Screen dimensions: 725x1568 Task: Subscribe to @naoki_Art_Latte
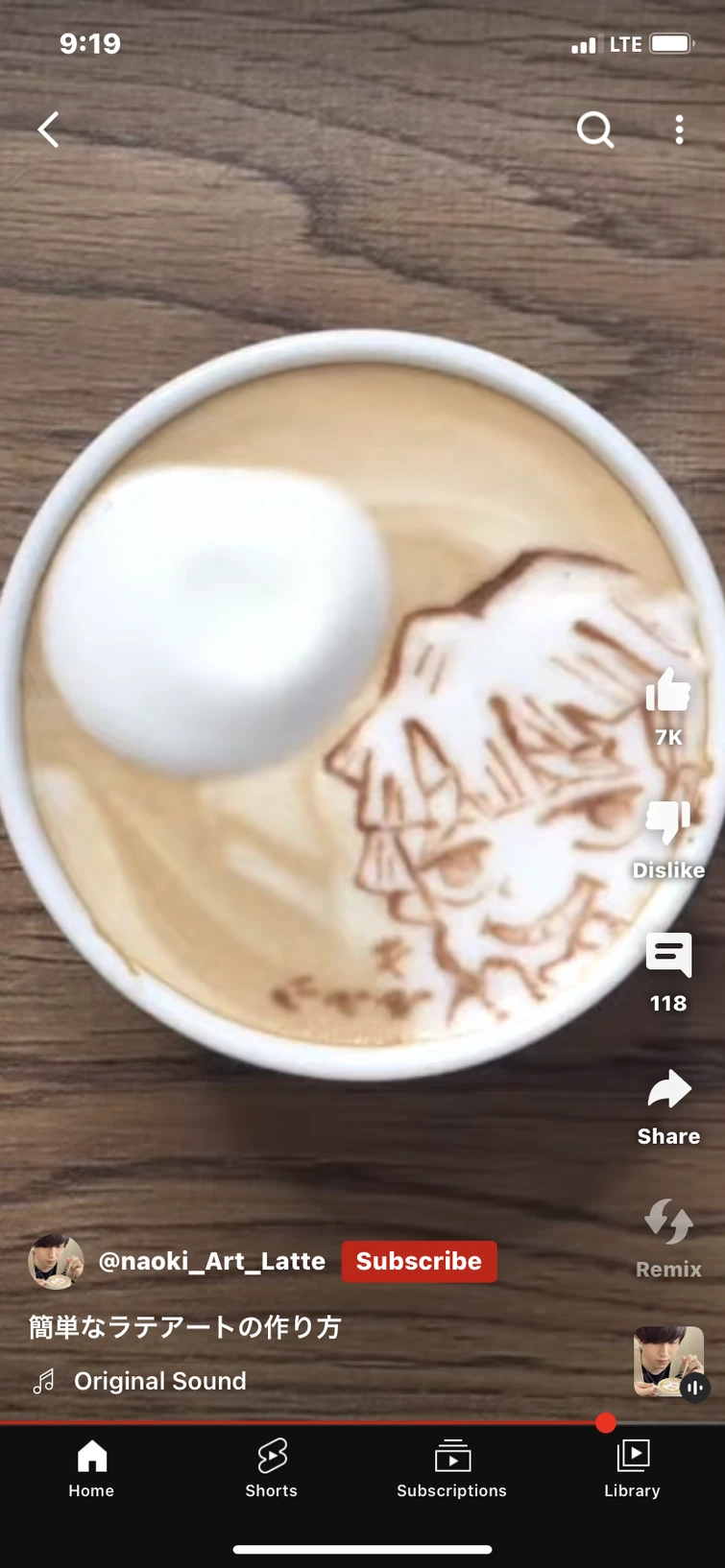click(420, 1261)
